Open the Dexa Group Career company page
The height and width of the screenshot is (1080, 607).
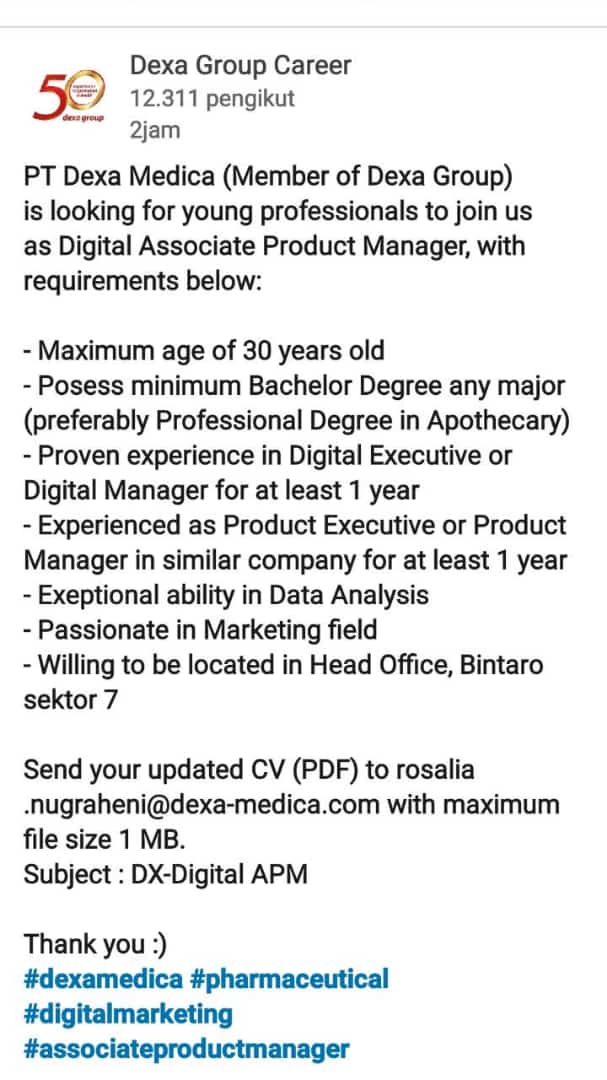tap(240, 67)
